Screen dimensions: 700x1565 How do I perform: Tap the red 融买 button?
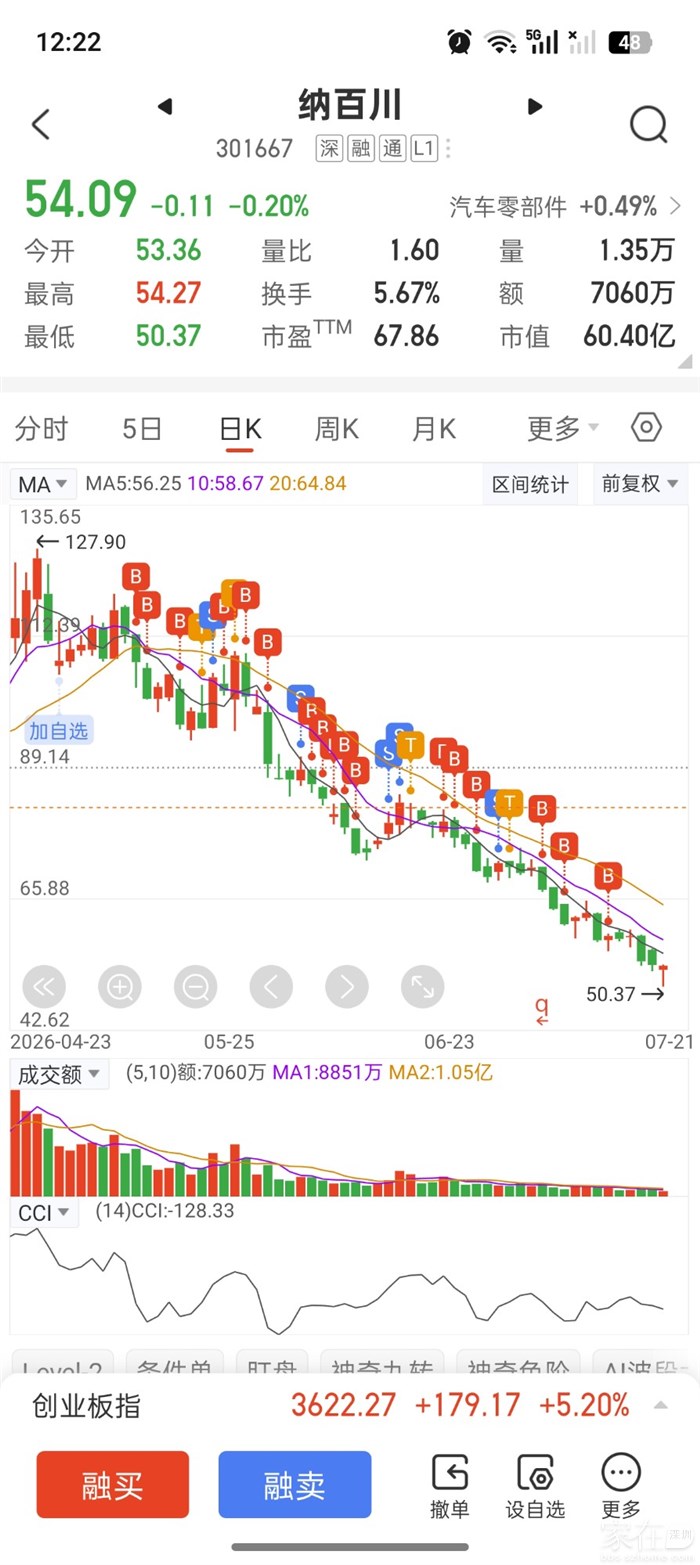click(x=113, y=1485)
